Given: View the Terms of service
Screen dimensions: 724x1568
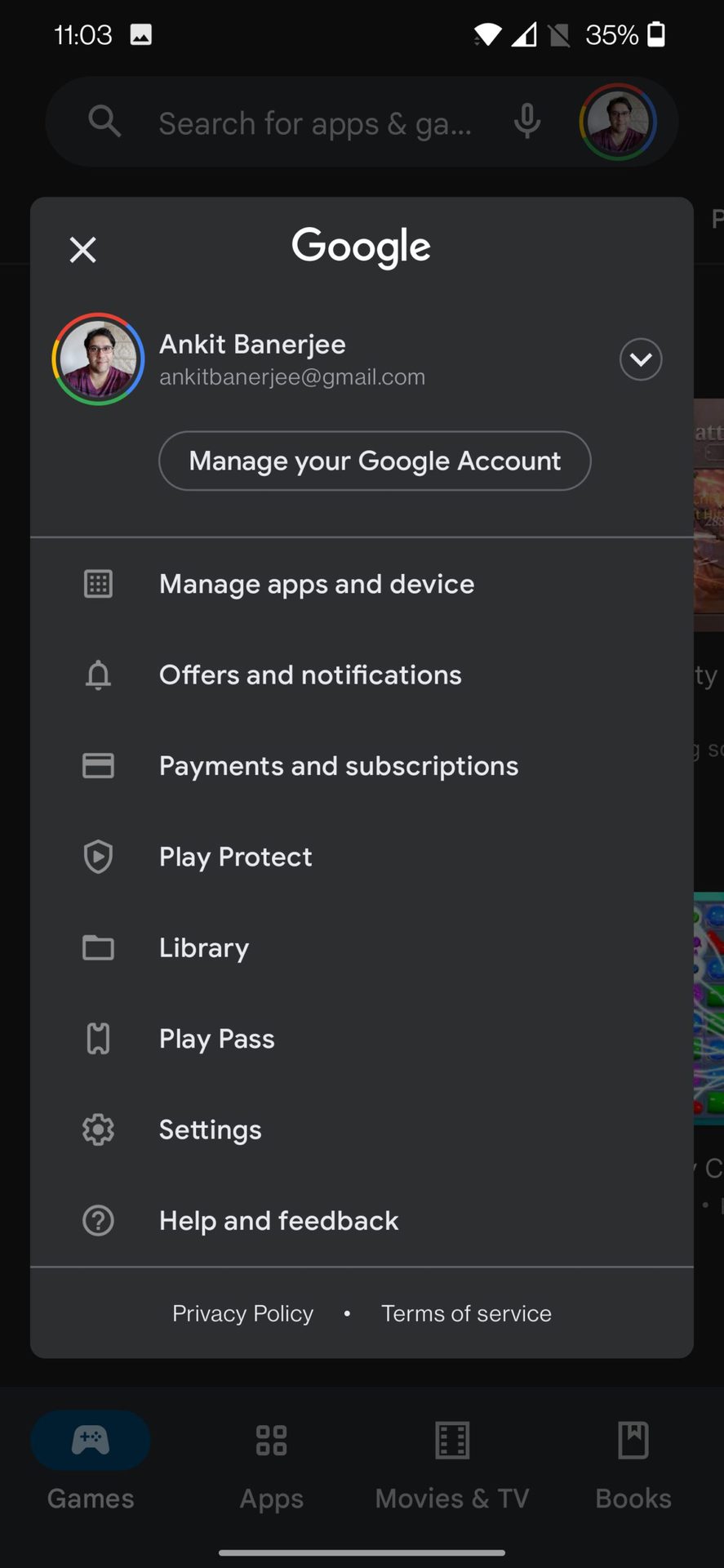Looking at the screenshot, I should (x=466, y=1313).
